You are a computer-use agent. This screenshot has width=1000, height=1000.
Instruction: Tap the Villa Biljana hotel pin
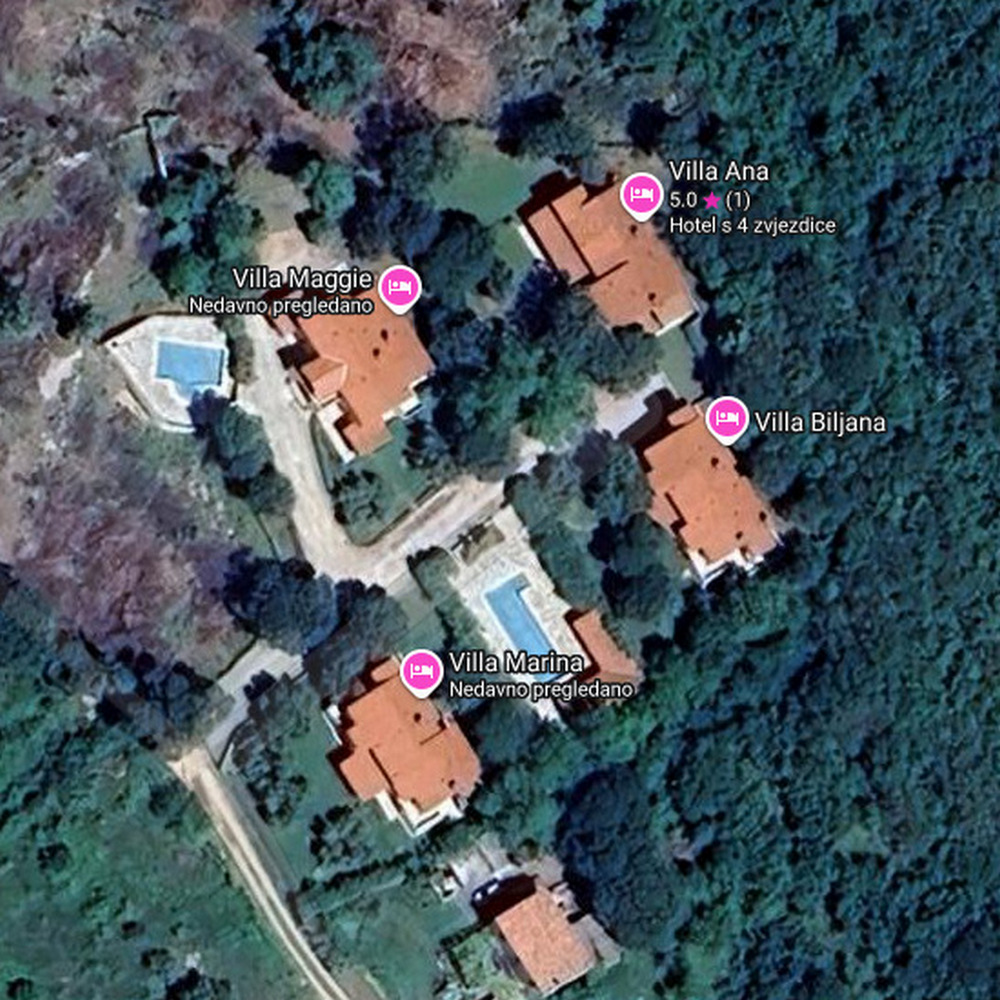click(x=727, y=417)
